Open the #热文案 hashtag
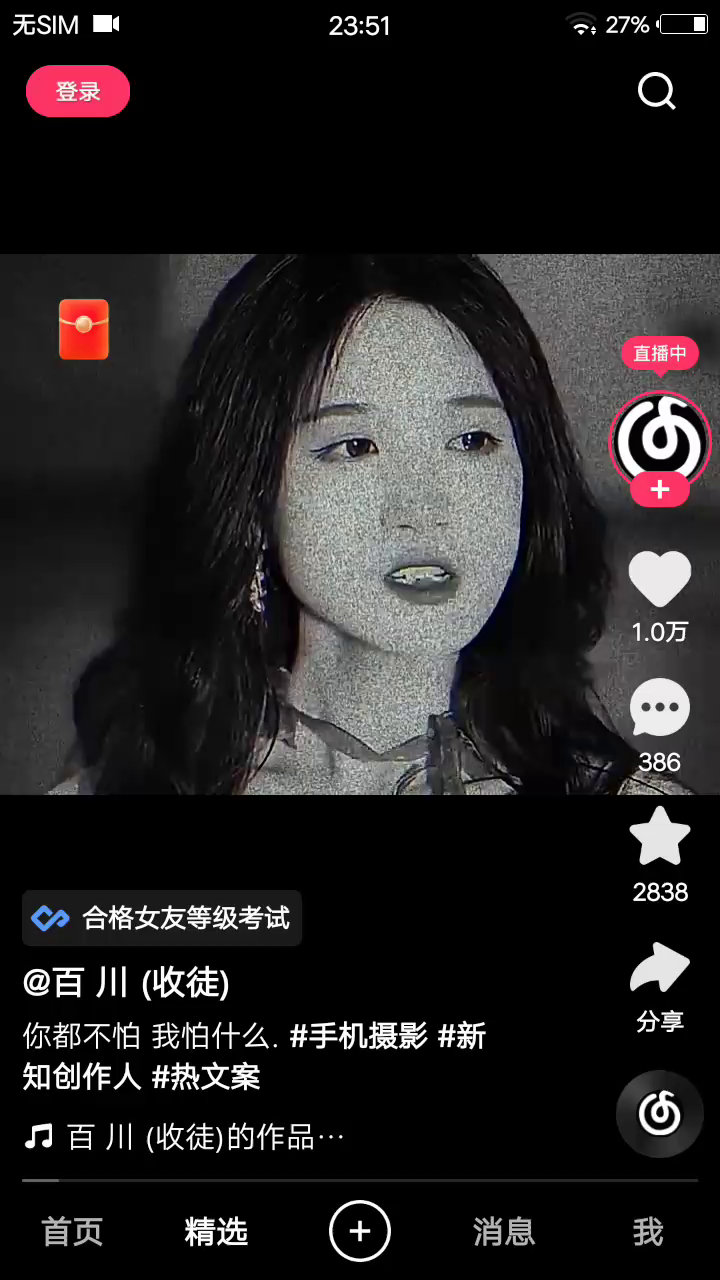This screenshot has width=720, height=1280. (206, 1077)
